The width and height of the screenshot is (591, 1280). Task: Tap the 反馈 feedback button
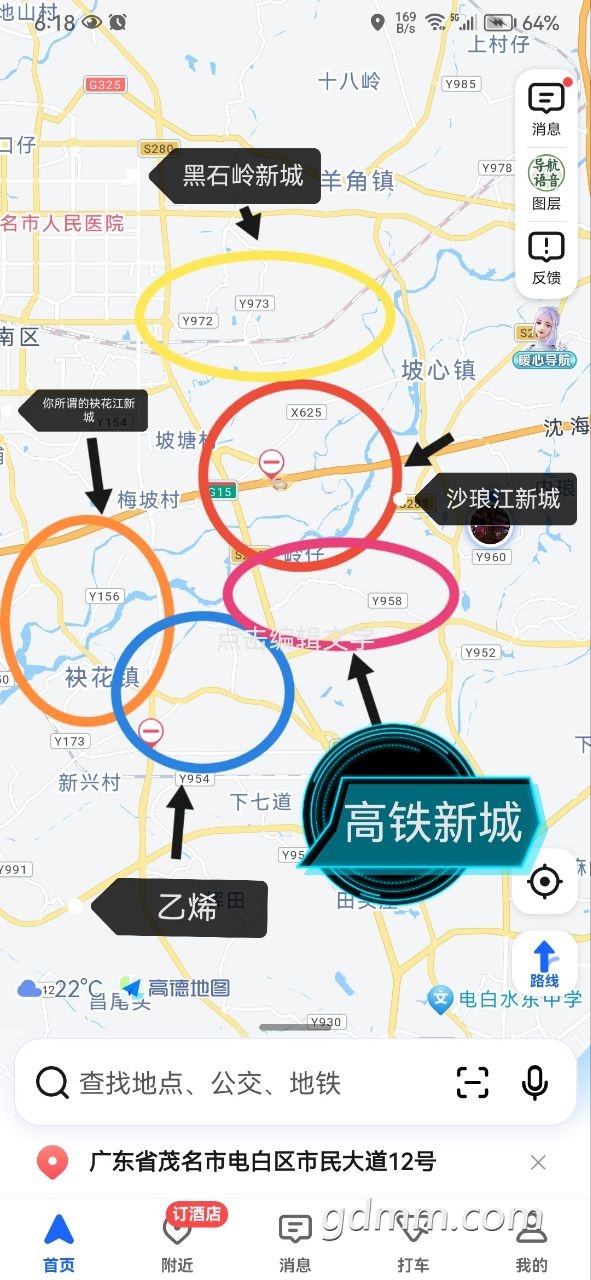(546, 258)
